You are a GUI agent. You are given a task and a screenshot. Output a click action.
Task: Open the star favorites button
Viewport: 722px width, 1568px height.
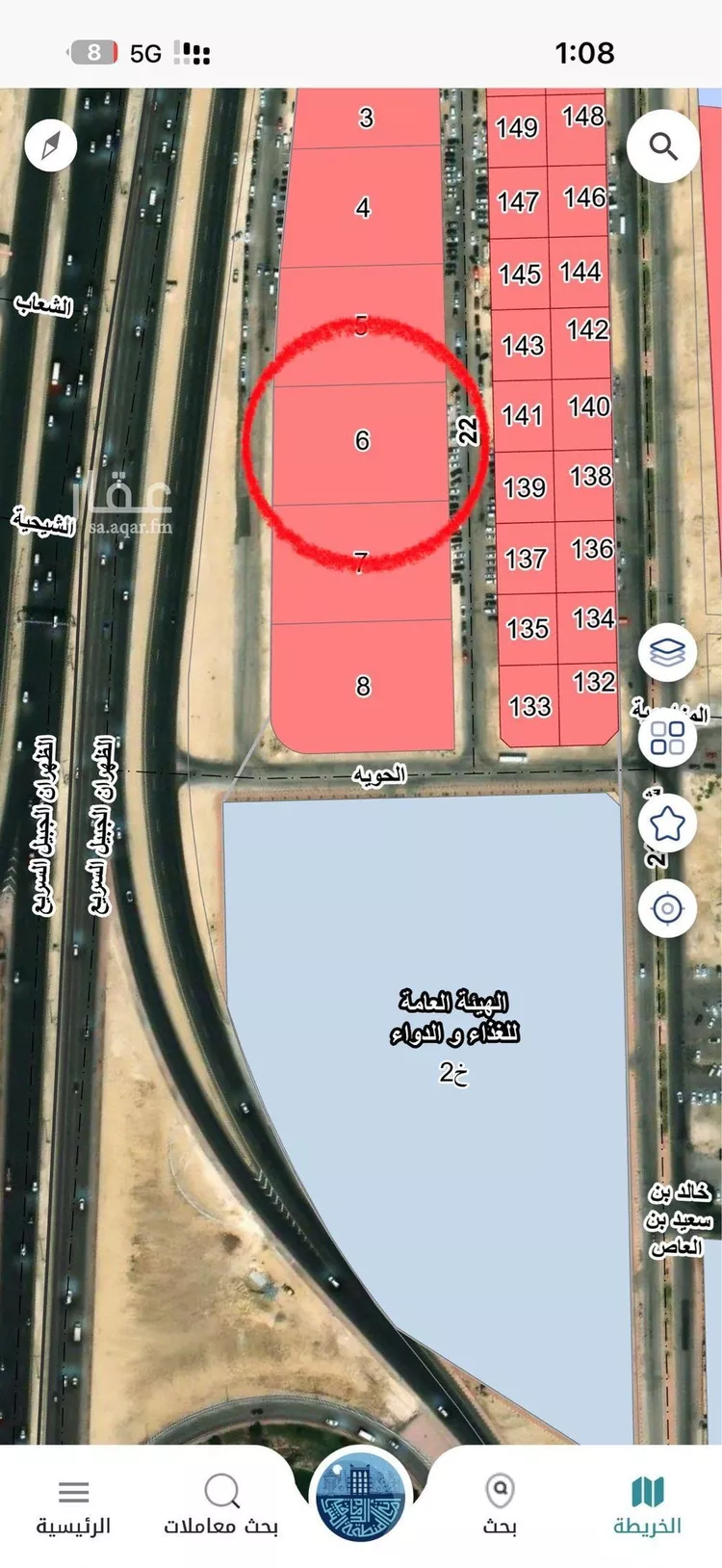[x=667, y=823]
